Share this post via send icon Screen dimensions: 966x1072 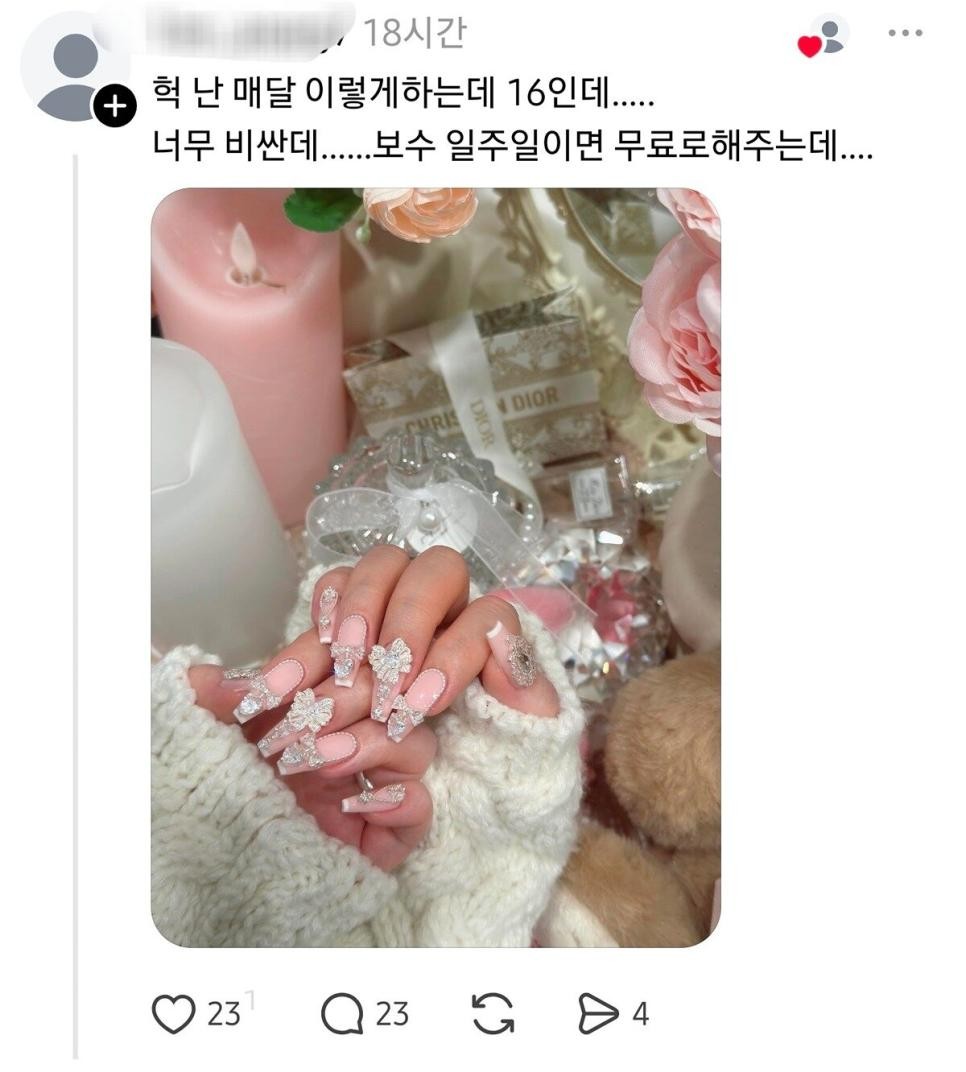(x=598, y=1014)
